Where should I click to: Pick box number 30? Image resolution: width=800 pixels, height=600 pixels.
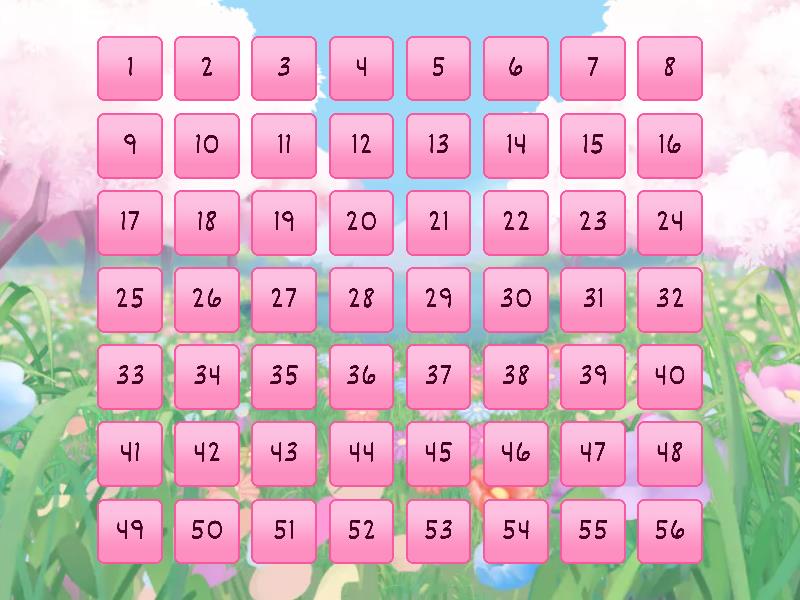pos(516,299)
